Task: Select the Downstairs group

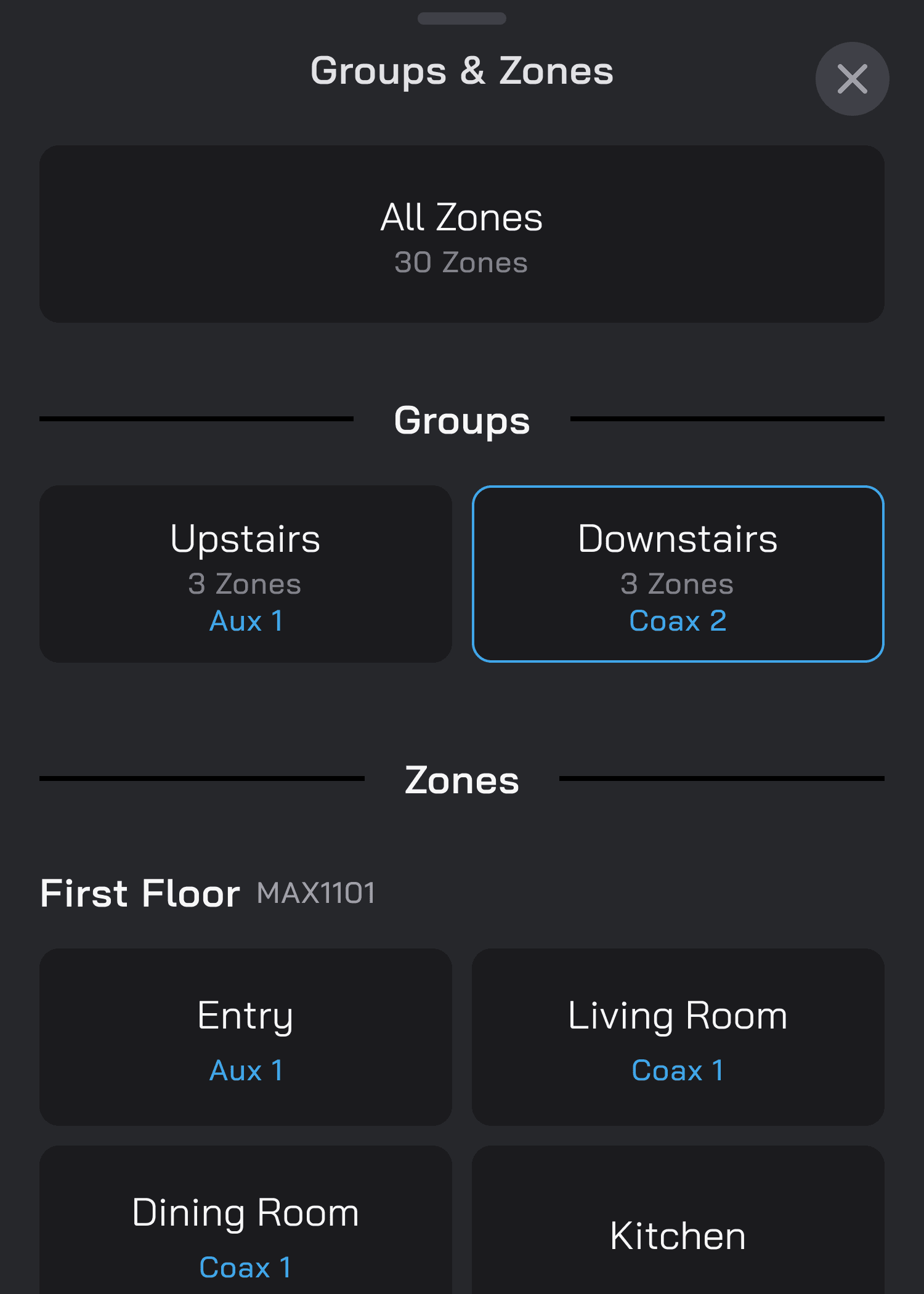Action: point(678,574)
